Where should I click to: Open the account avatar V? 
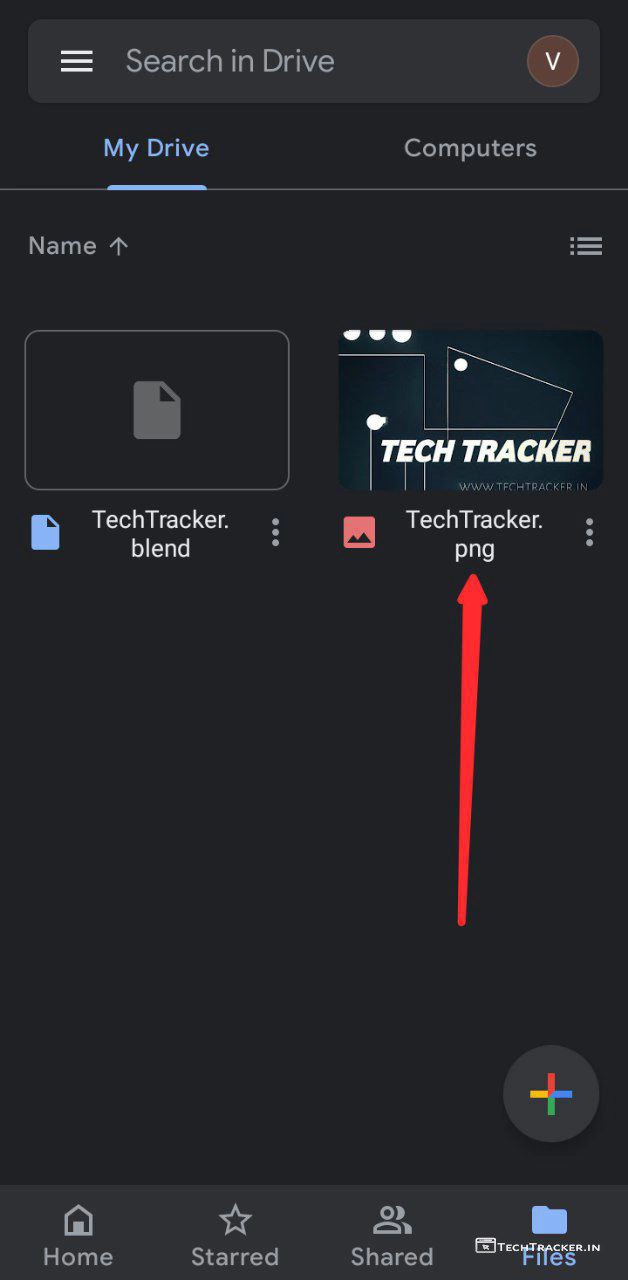click(552, 61)
